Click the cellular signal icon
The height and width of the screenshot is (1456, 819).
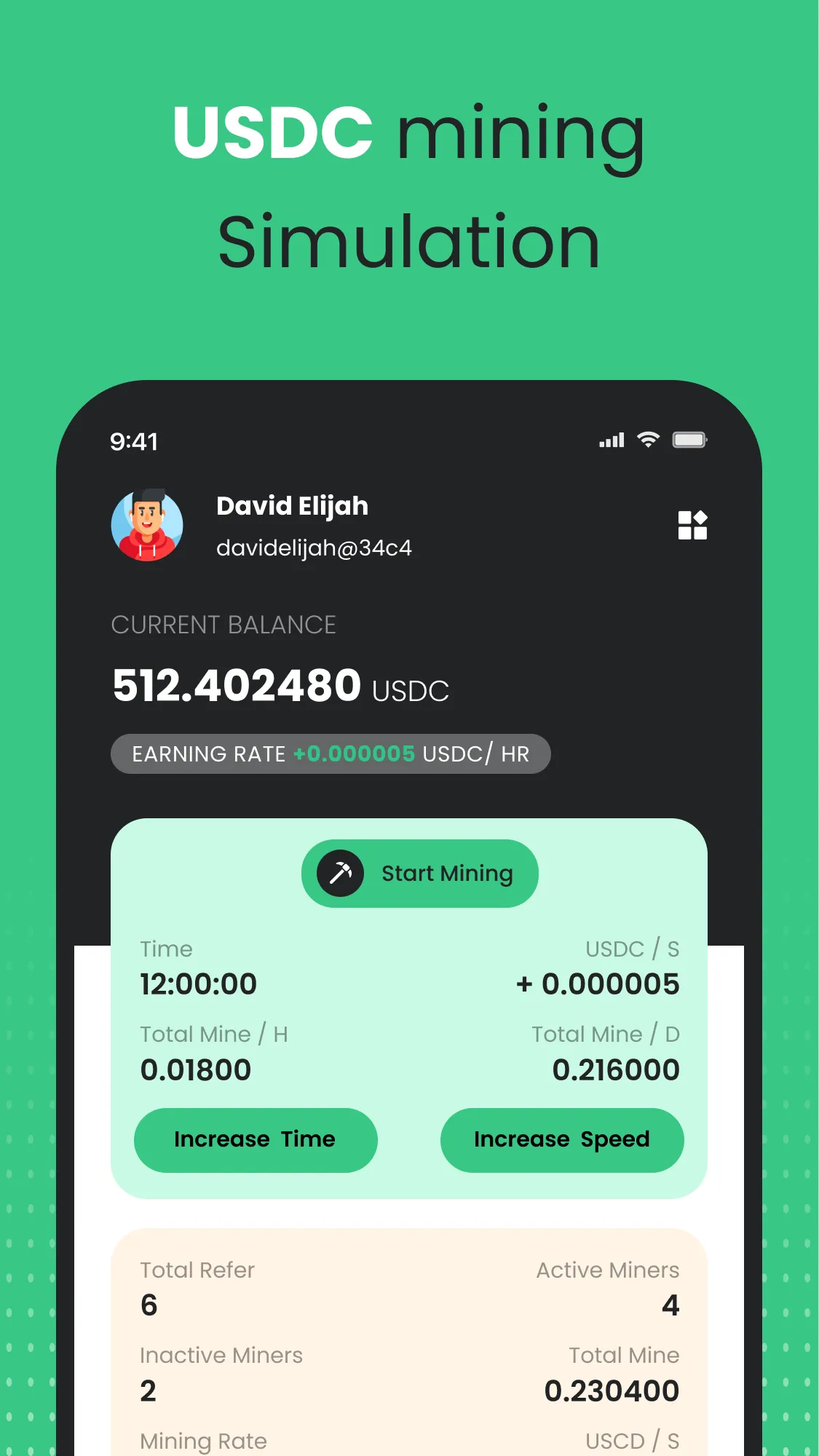pos(610,439)
